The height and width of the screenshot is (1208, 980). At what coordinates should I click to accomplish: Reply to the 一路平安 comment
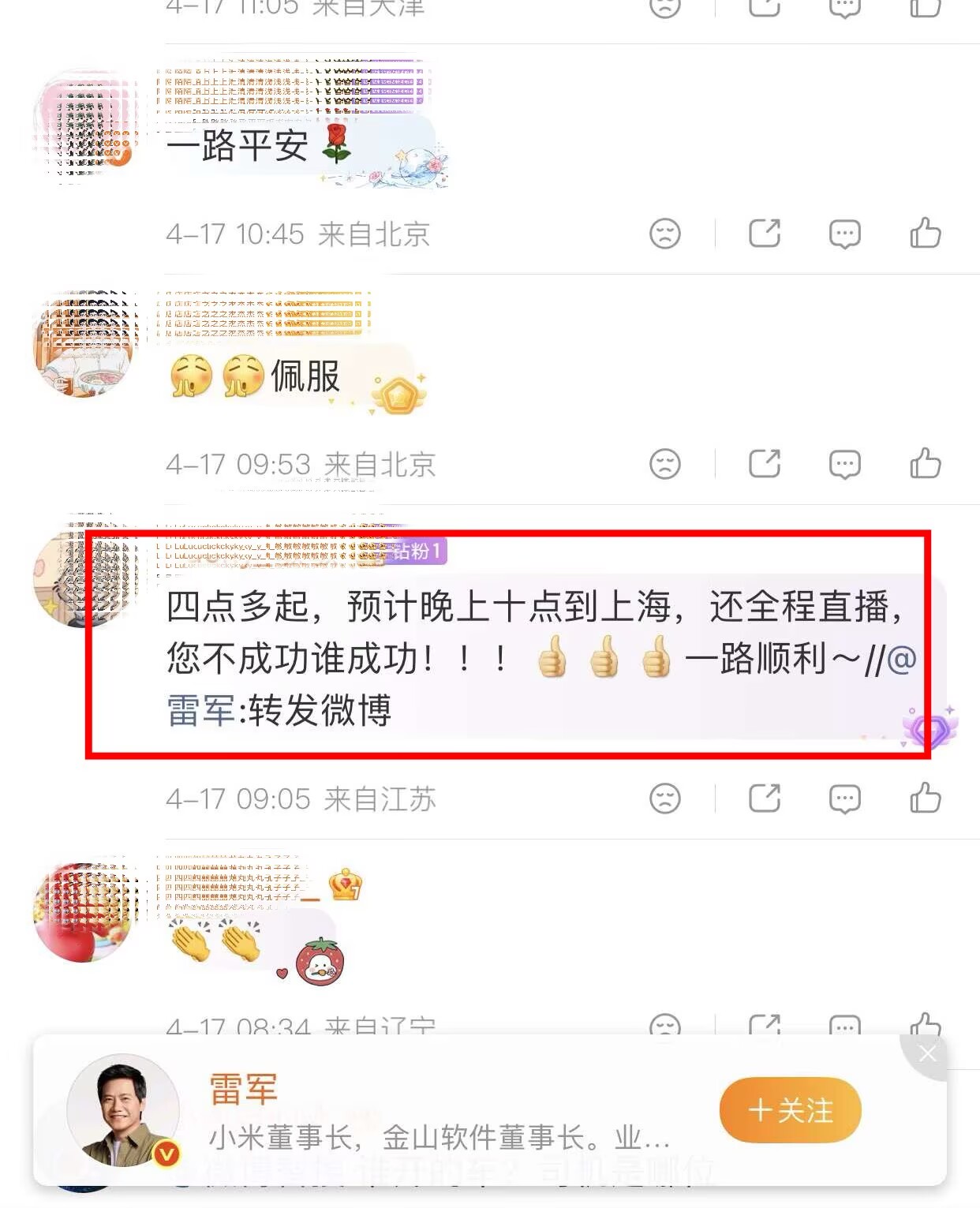[x=844, y=234]
